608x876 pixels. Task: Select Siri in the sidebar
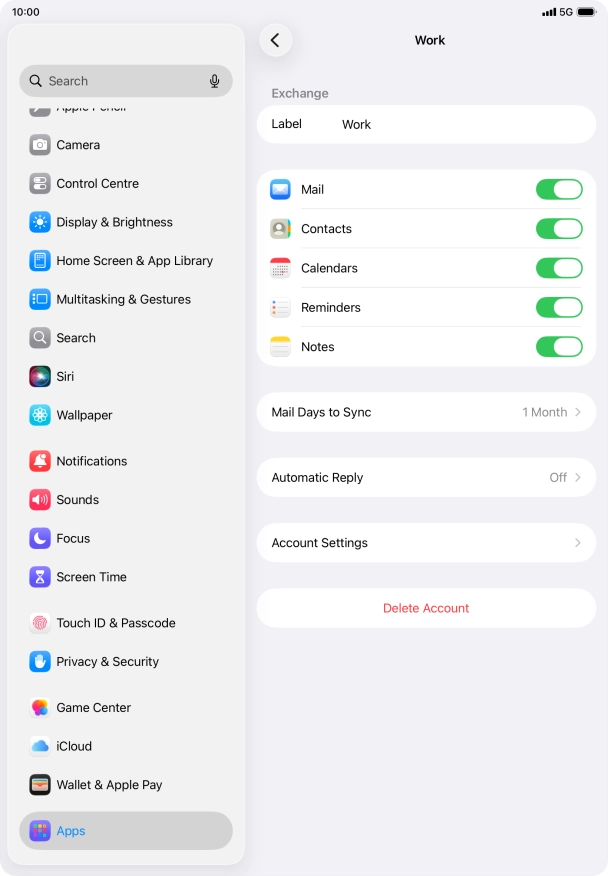point(65,376)
